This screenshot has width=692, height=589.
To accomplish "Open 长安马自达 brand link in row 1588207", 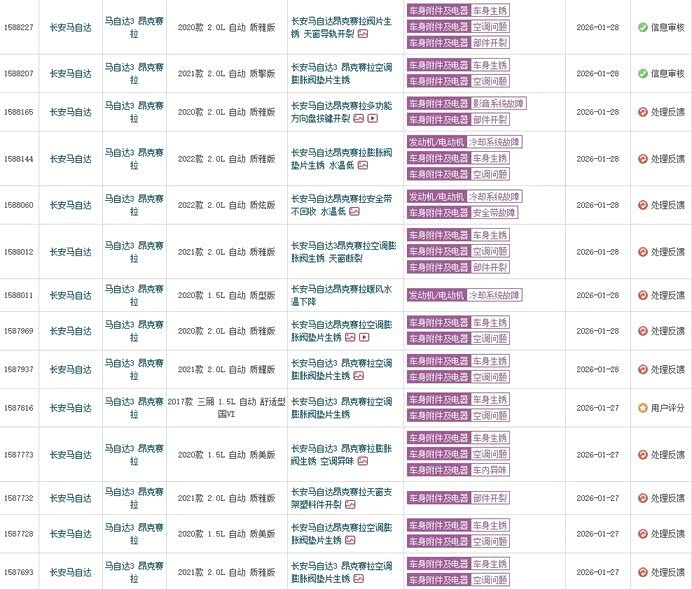I will pos(70,74).
